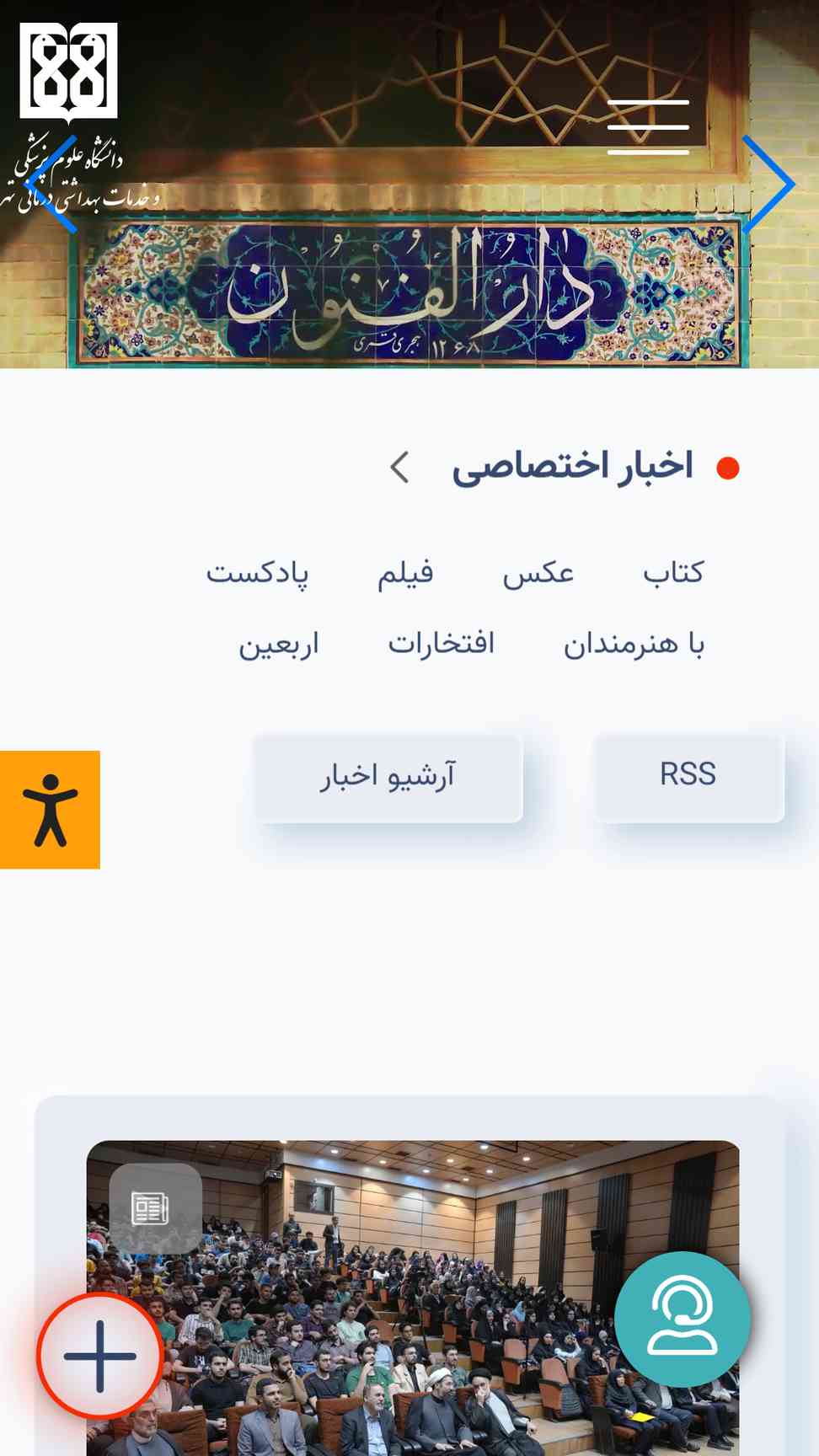Open the accessibility options widget
Viewport: 819px width, 1456px height.
click(50, 810)
